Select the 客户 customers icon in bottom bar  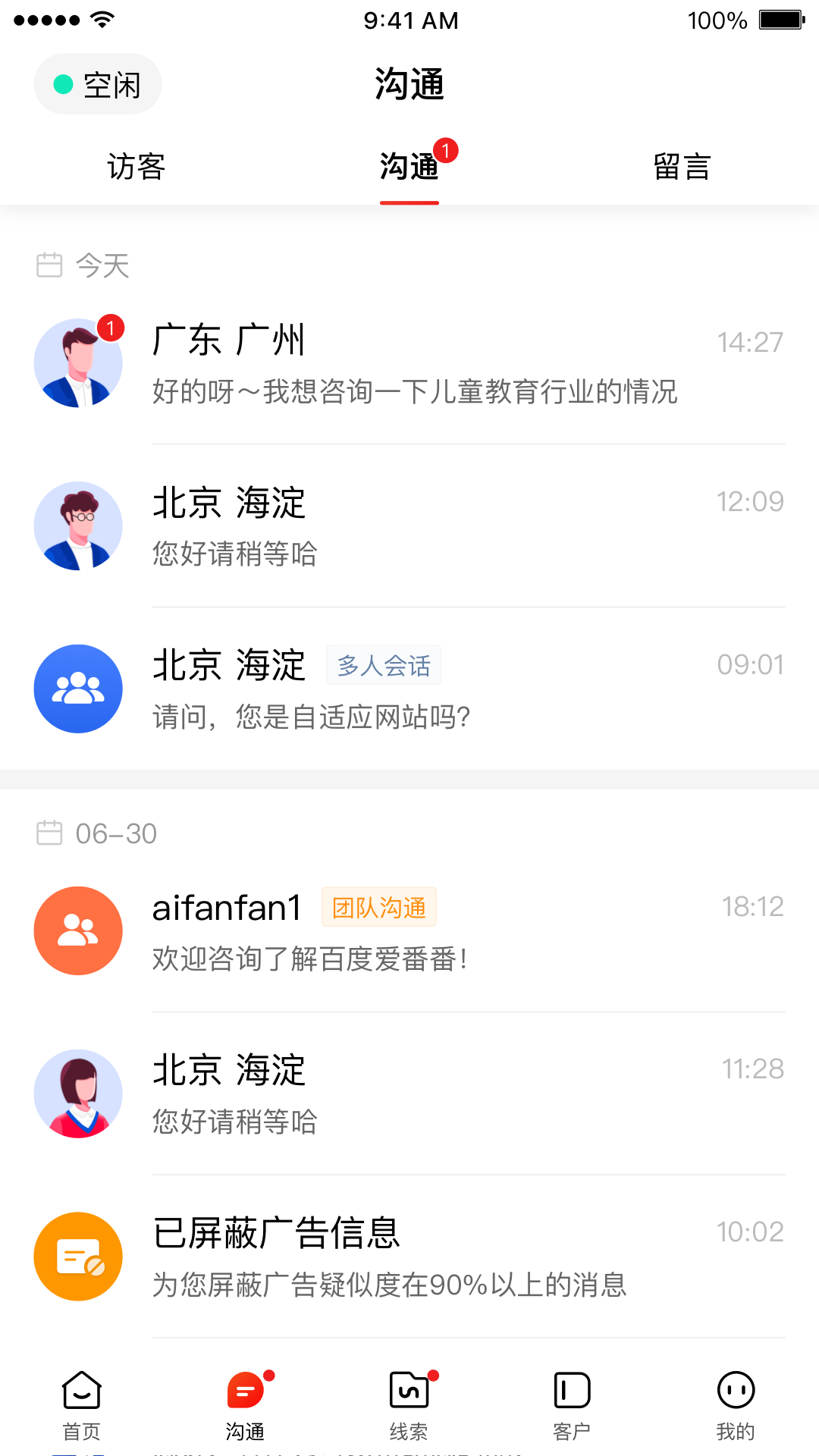[x=573, y=1390]
